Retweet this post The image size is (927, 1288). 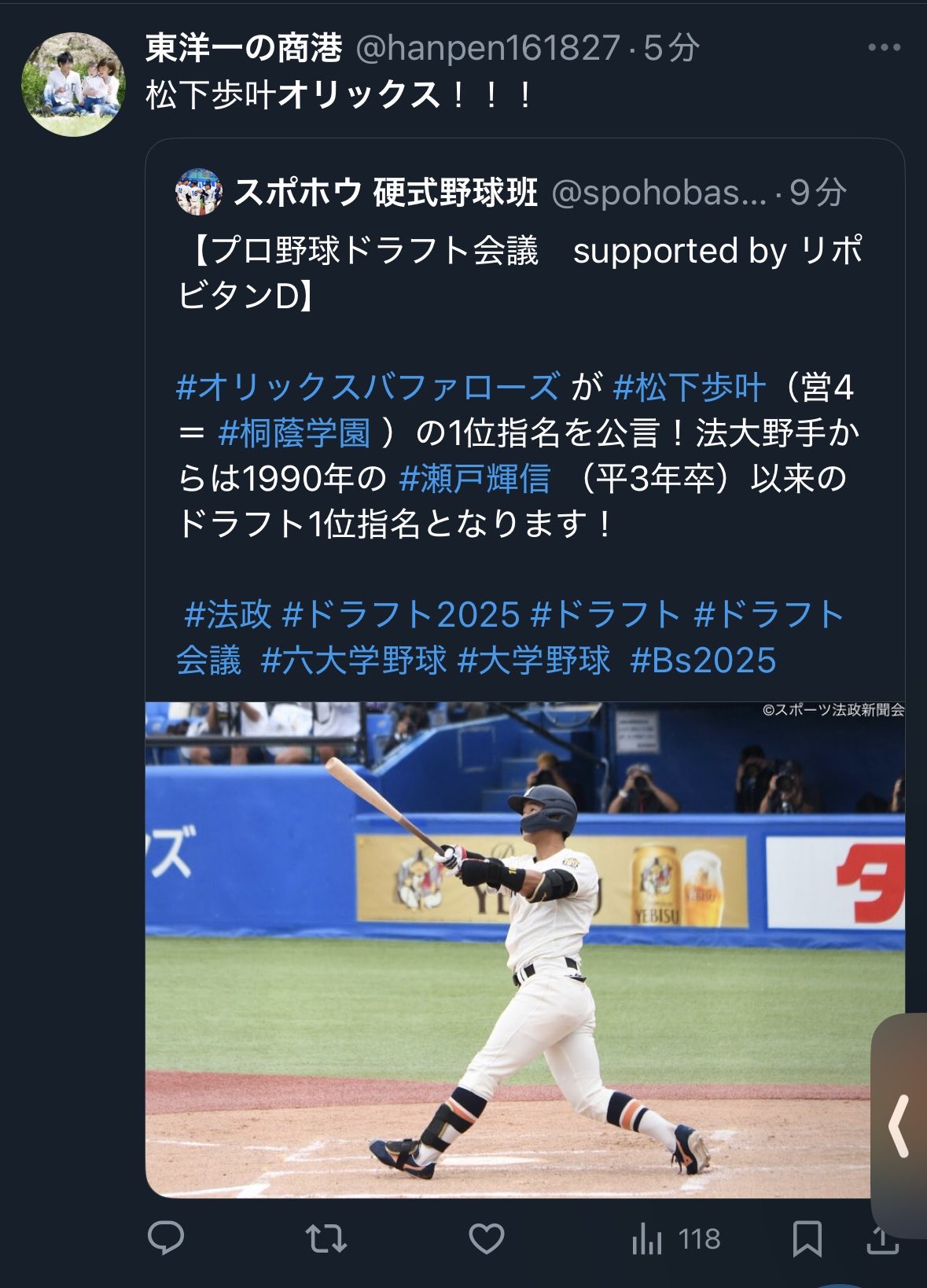click(326, 1238)
